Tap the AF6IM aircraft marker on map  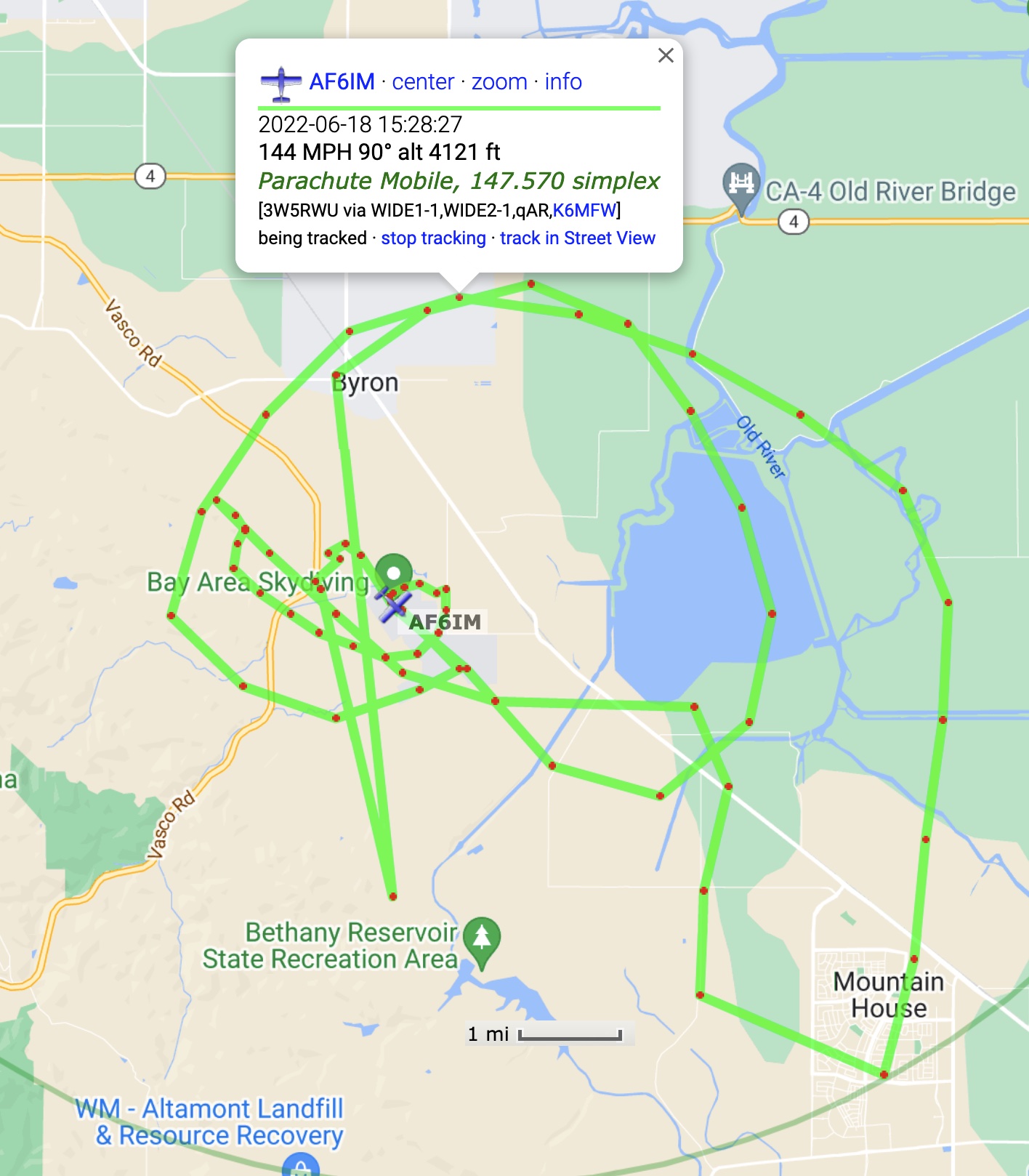pyautogui.click(x=393, y=604)
